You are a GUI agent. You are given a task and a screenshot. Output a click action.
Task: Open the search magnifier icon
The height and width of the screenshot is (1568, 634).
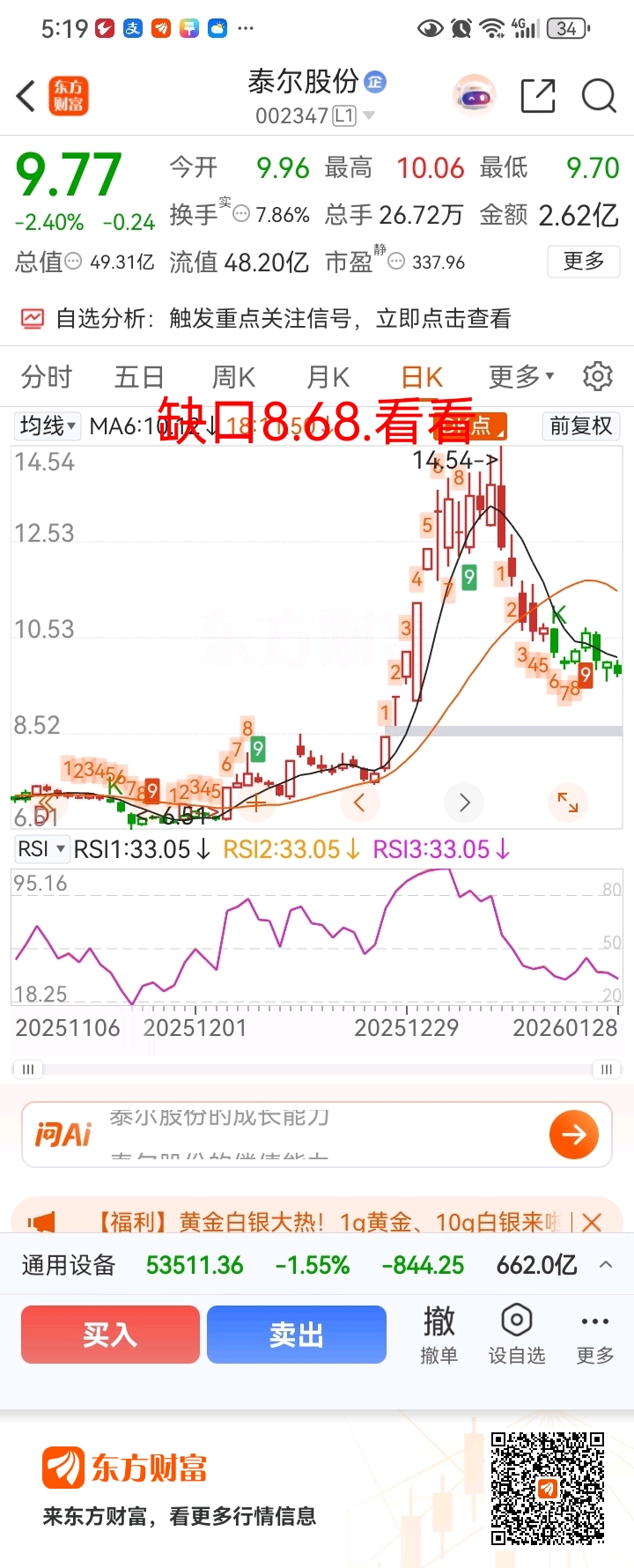click(x=599, y=96)
